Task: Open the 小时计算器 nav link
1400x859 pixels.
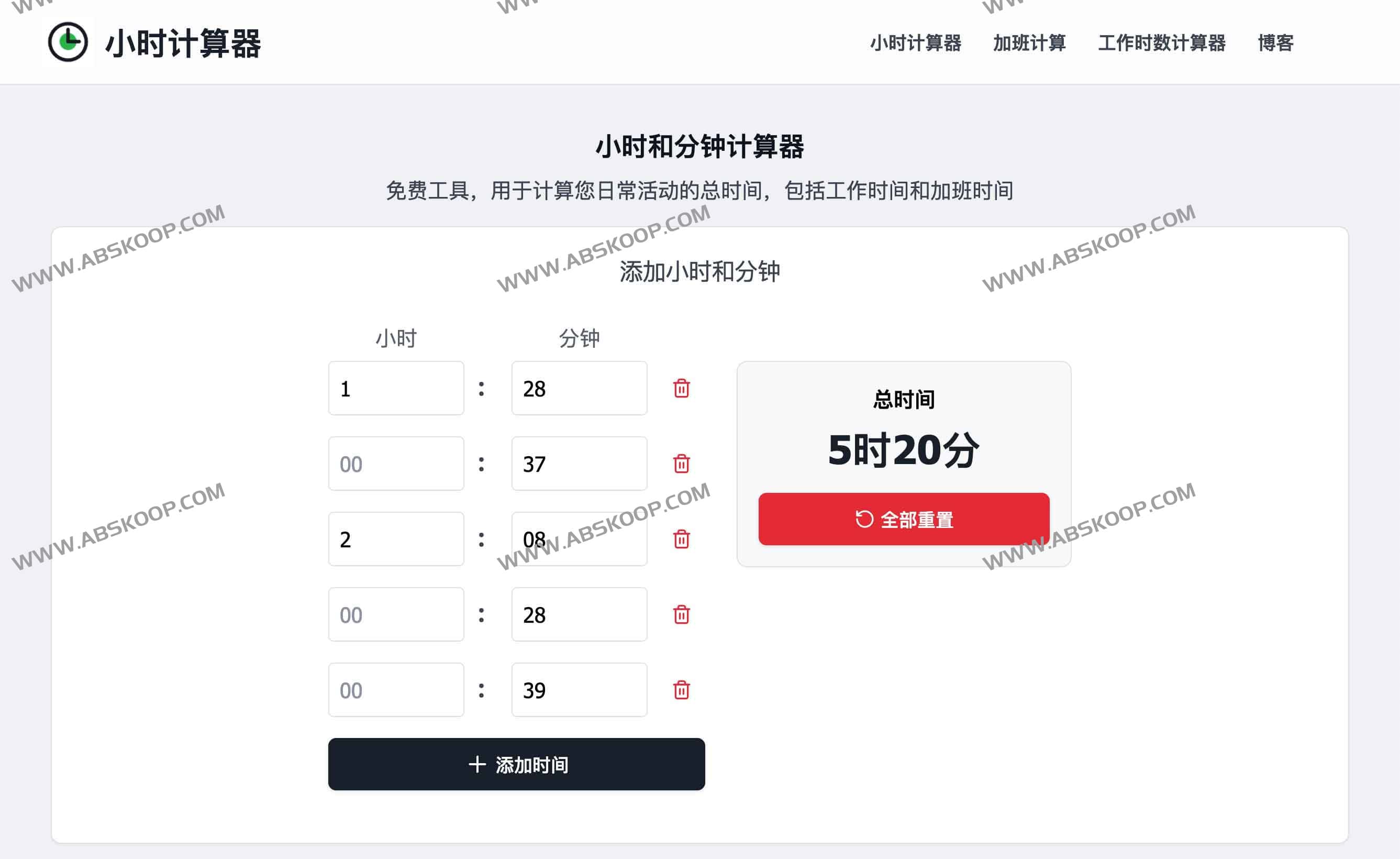Action: (915, 42)
